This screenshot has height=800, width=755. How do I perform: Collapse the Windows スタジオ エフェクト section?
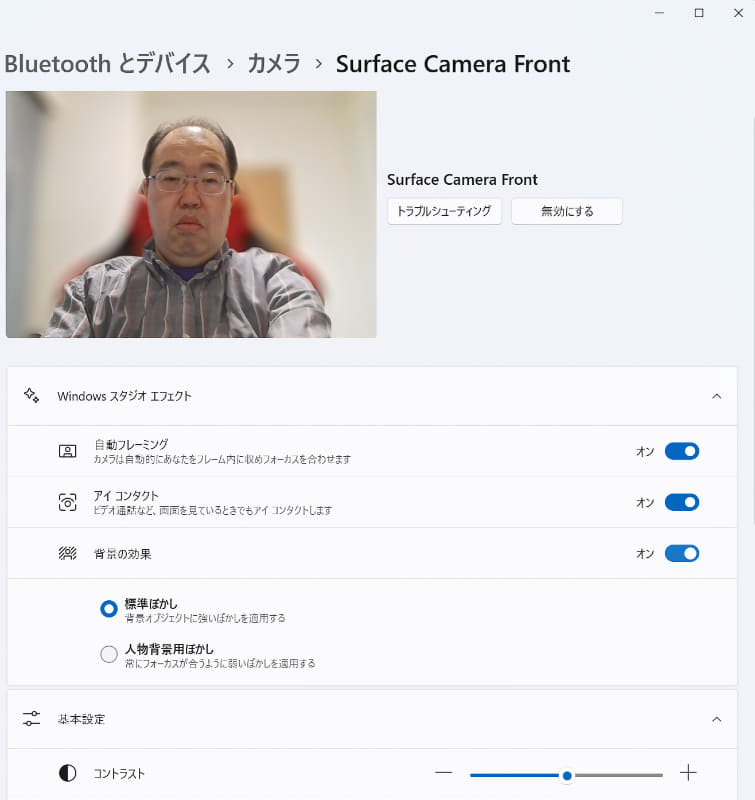tap(716, 396)
